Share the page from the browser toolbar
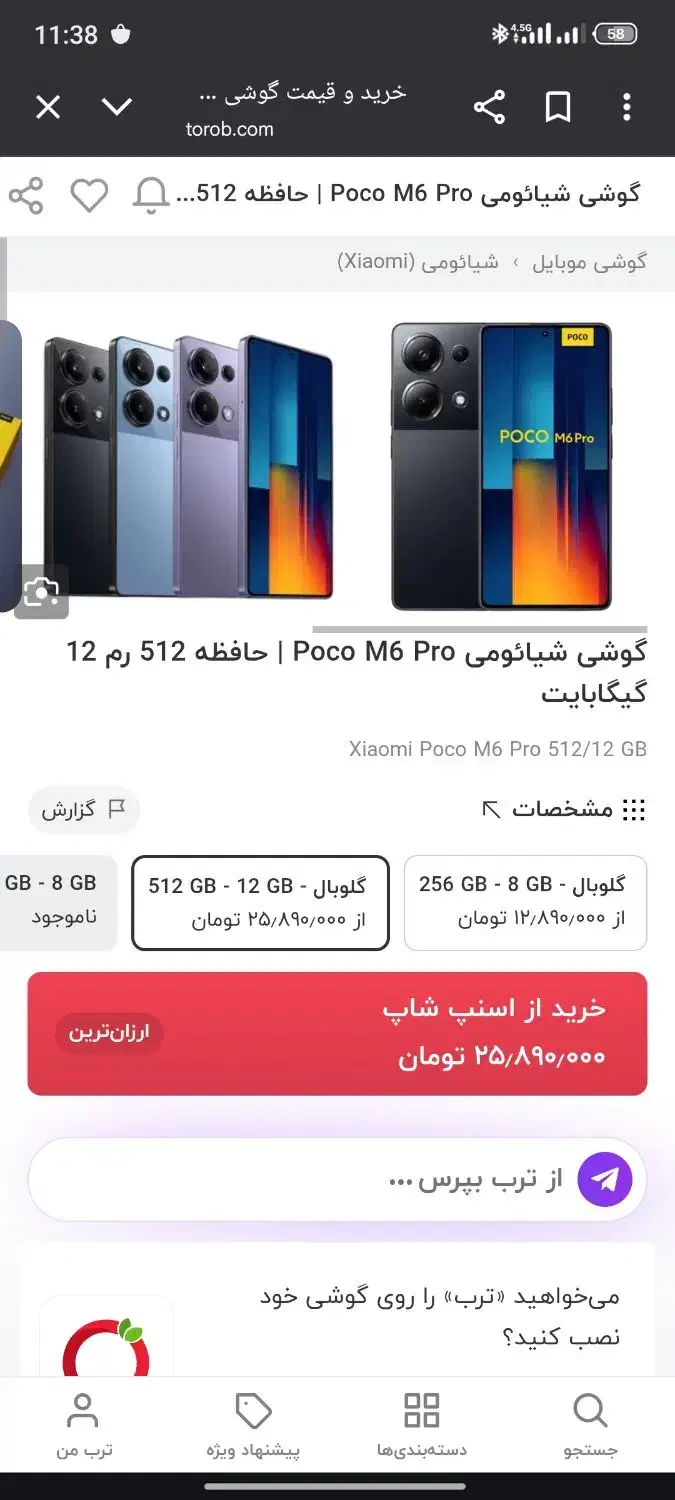 pos(489,107)
